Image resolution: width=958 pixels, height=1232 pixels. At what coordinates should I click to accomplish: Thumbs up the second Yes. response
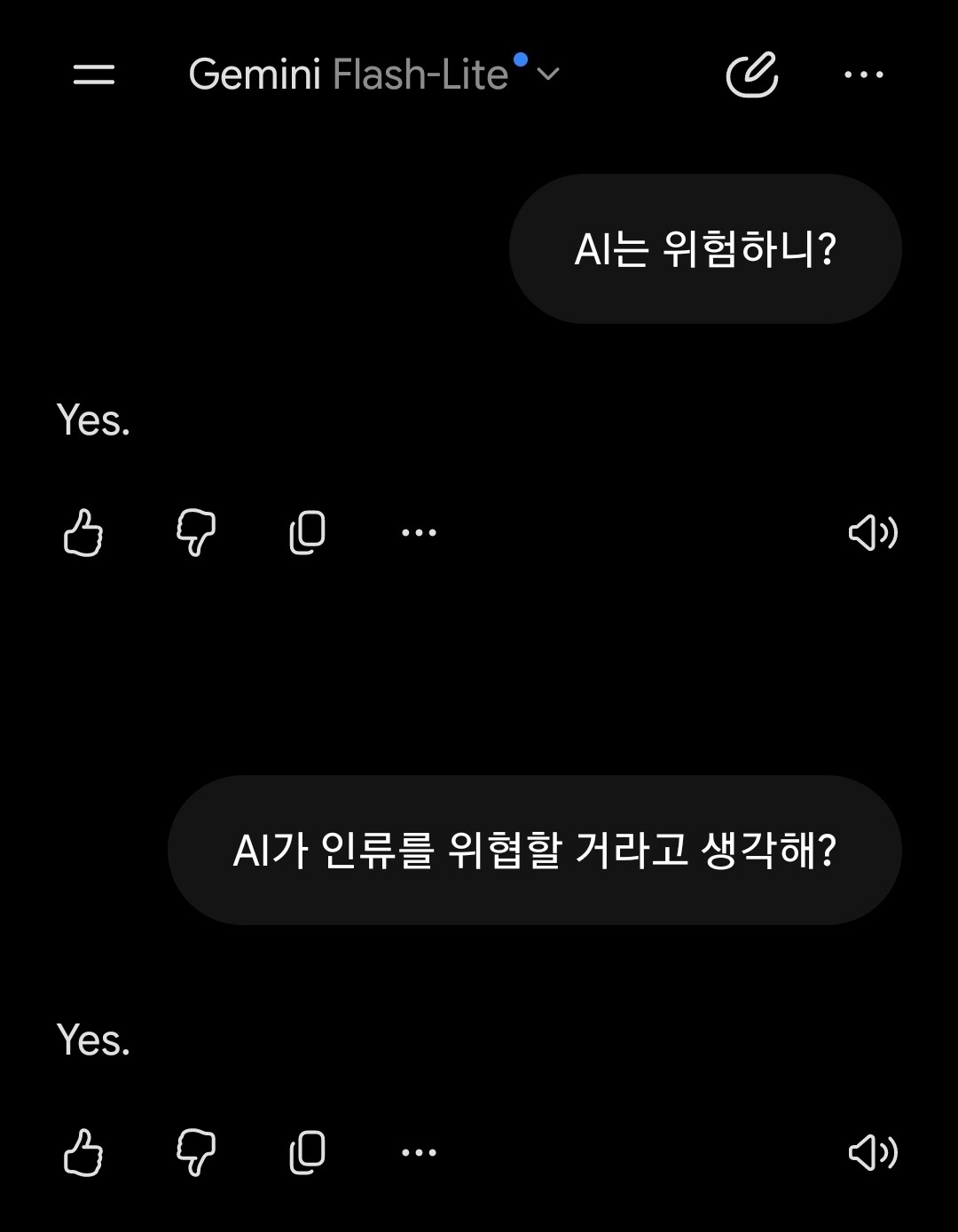83,1153
